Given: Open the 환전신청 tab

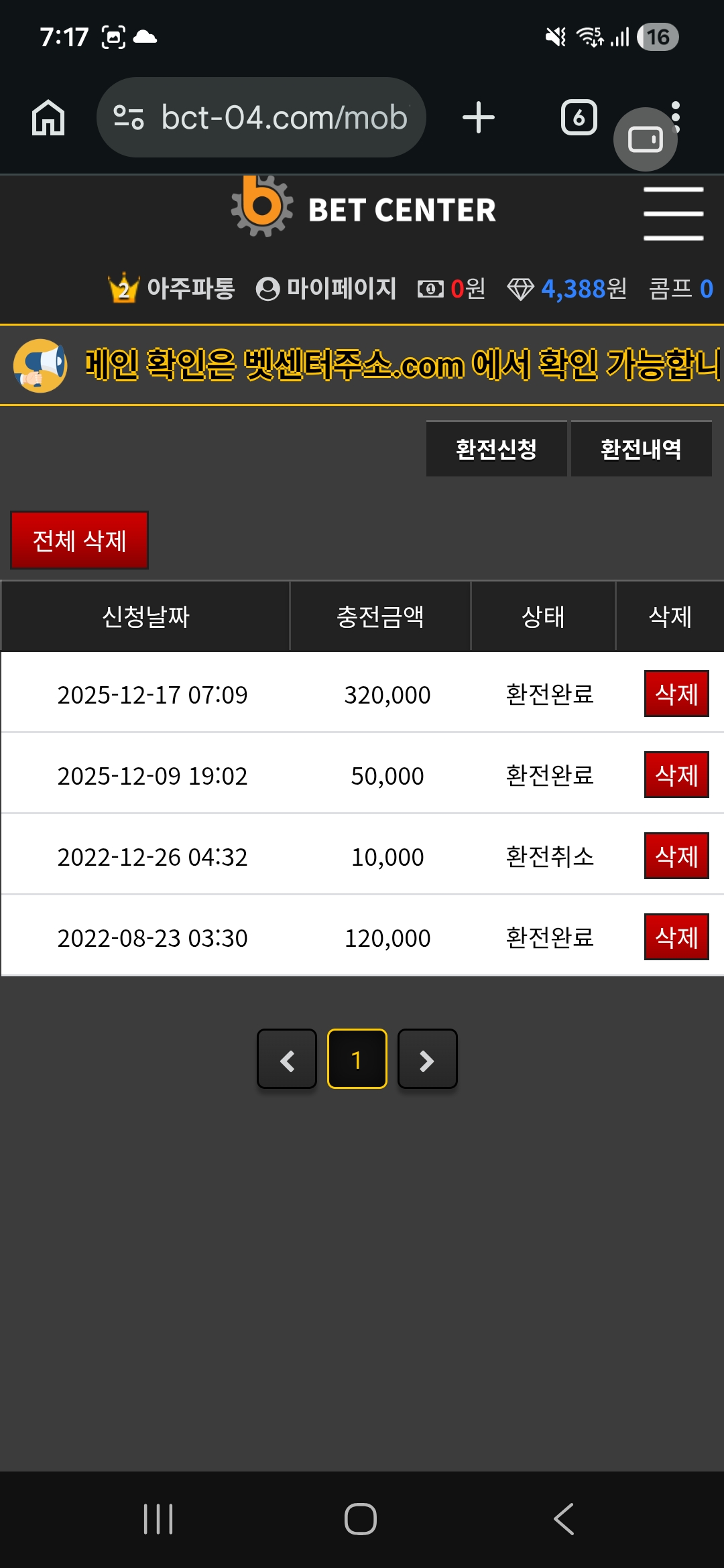Looking at the screenshot, I should pyautogui.click(x=496, y=449).
